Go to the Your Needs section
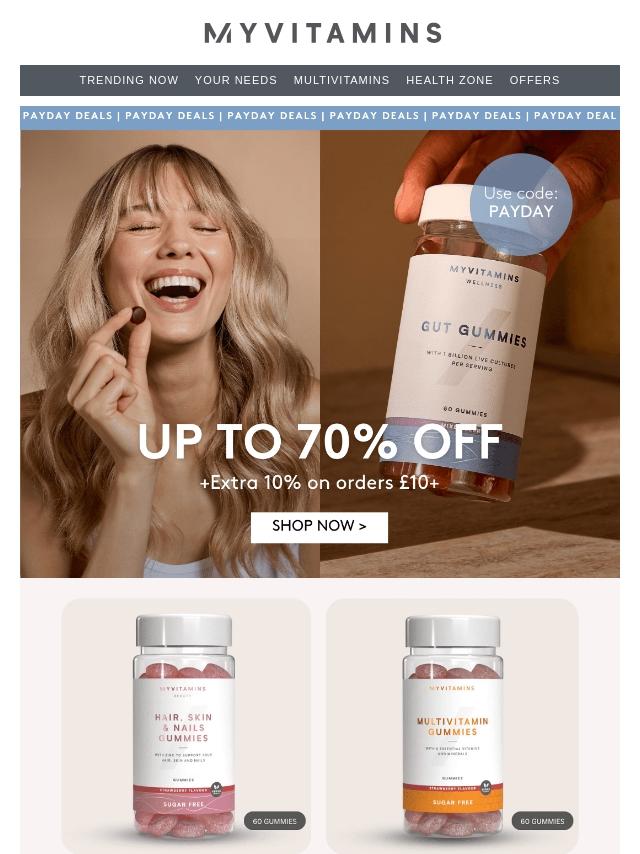The height and width of the screenshot is (854, 640). (x=236, y=80)
